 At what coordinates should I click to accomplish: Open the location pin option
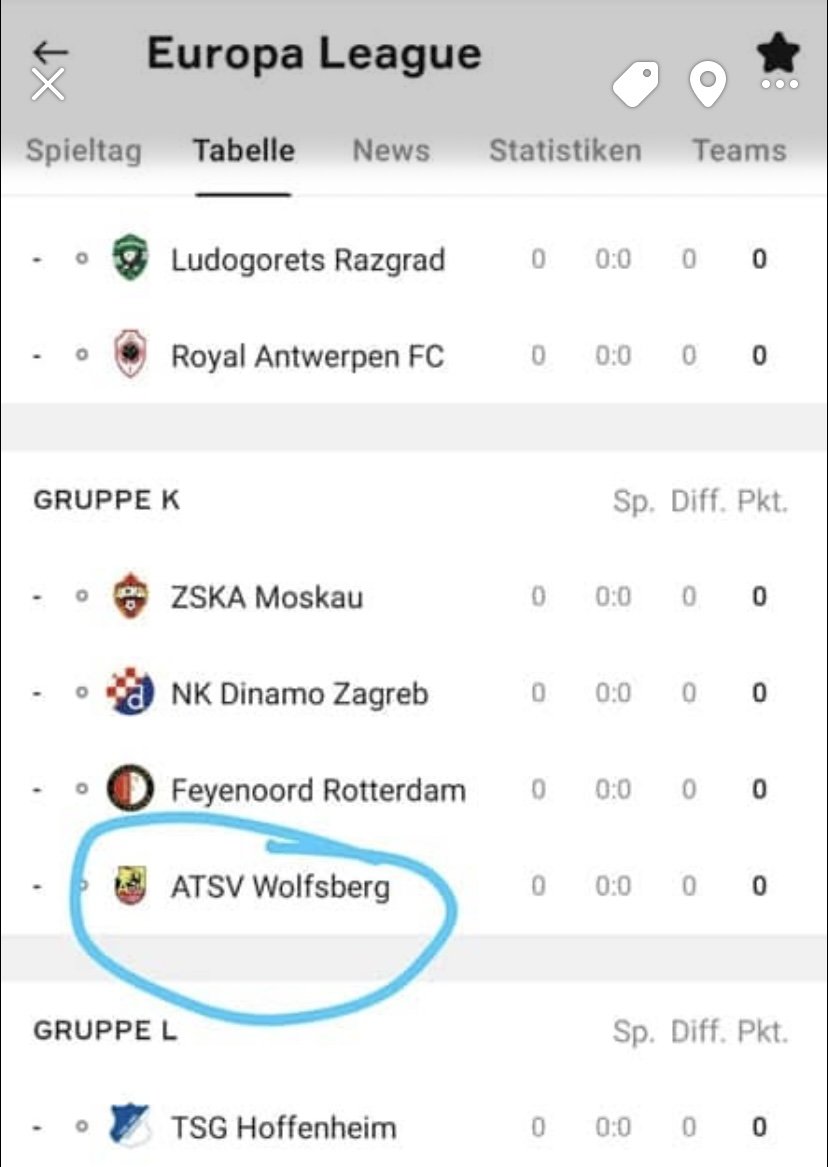(x=708, y=86)
